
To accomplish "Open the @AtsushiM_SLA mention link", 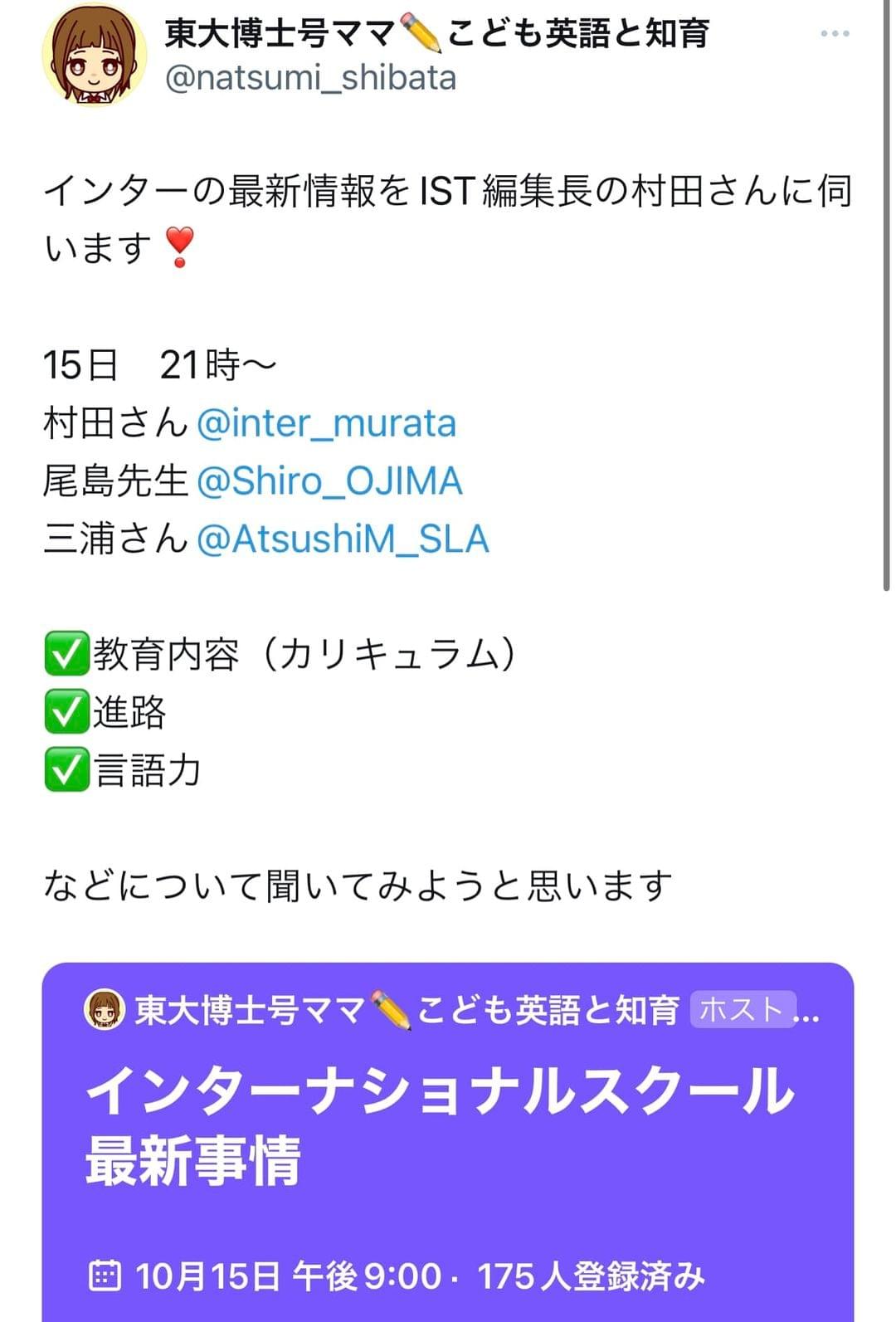I will (343, 539).
